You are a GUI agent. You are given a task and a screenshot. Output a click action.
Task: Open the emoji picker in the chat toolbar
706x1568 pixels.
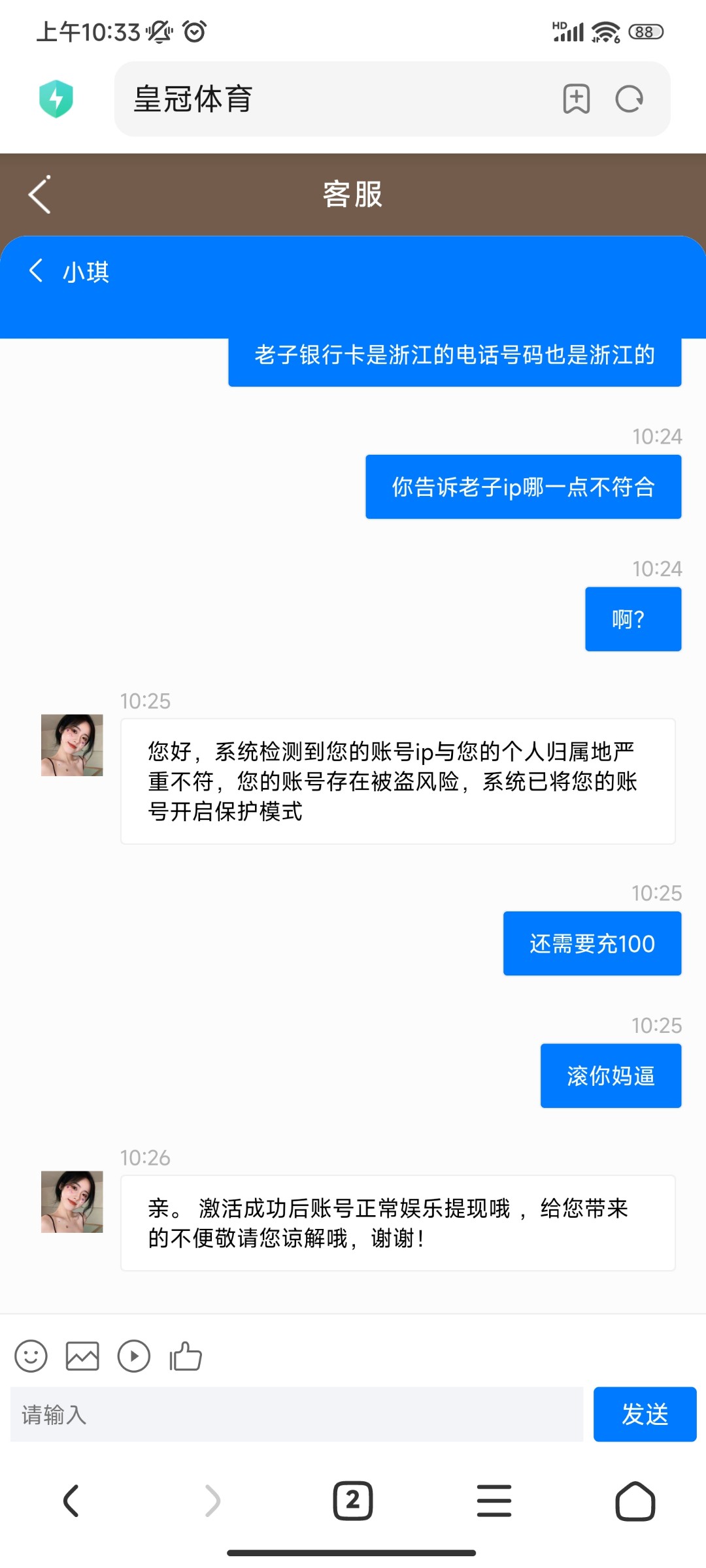(x=30, y=1356)
